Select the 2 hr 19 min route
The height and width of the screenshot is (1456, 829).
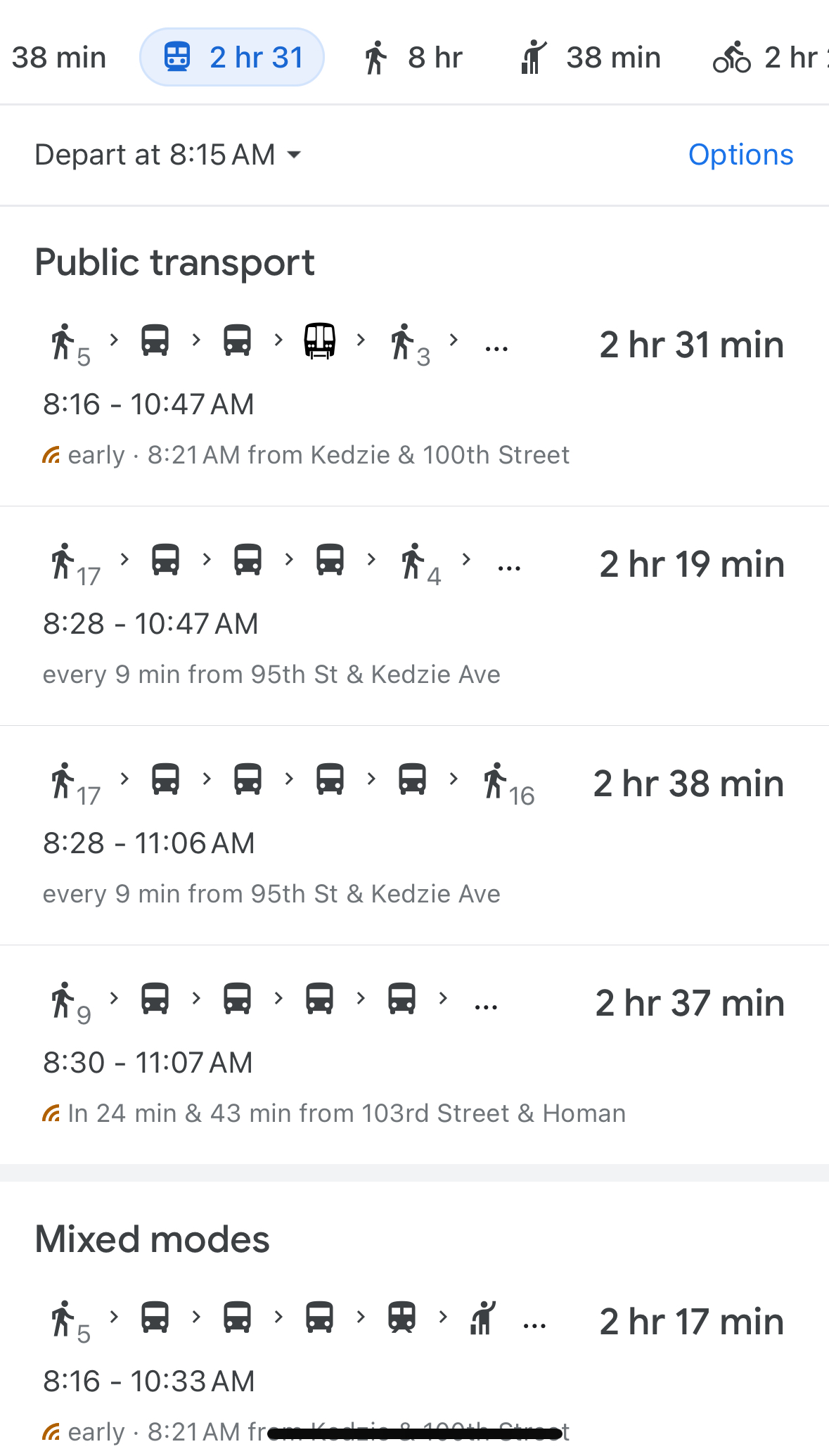point(414,616)
